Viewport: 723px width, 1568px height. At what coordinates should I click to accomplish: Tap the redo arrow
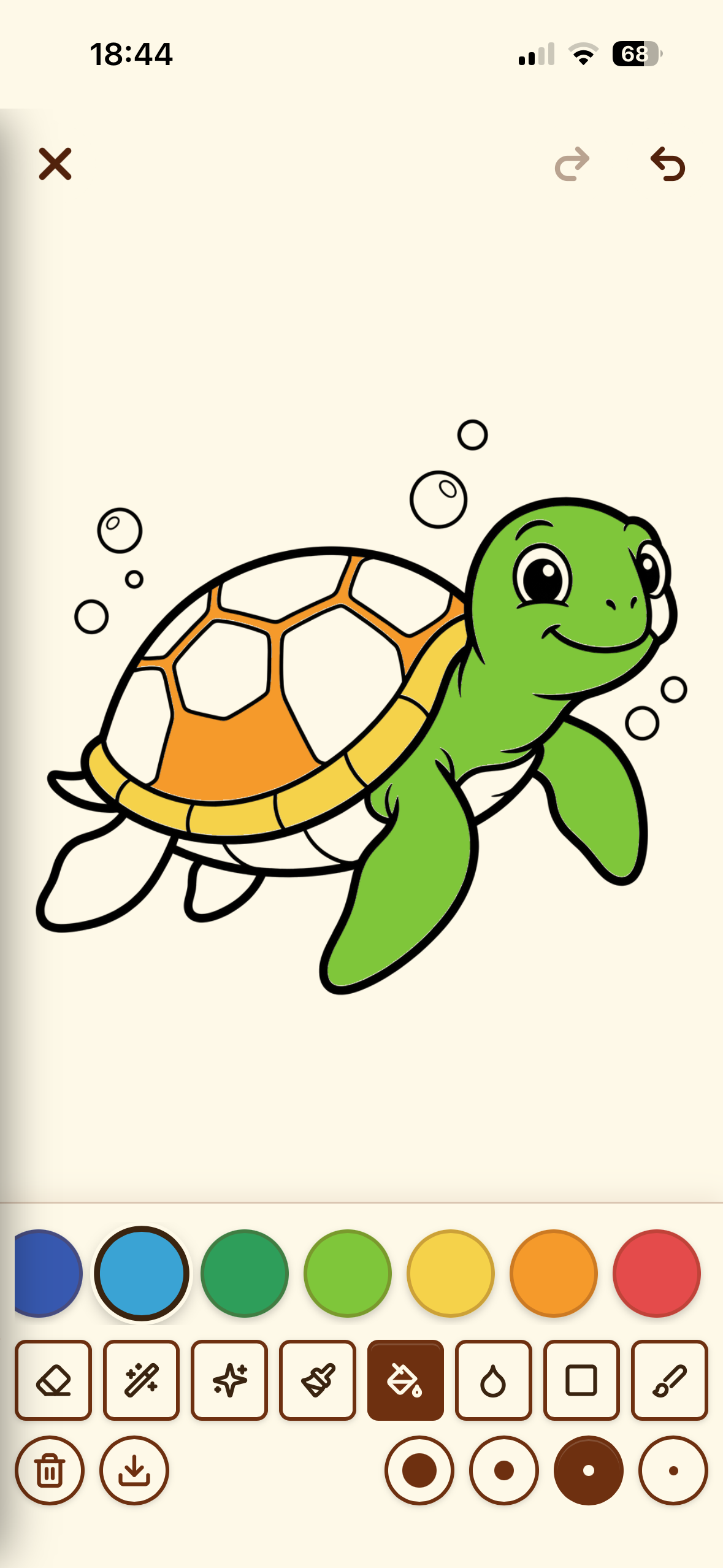point(572,164)
